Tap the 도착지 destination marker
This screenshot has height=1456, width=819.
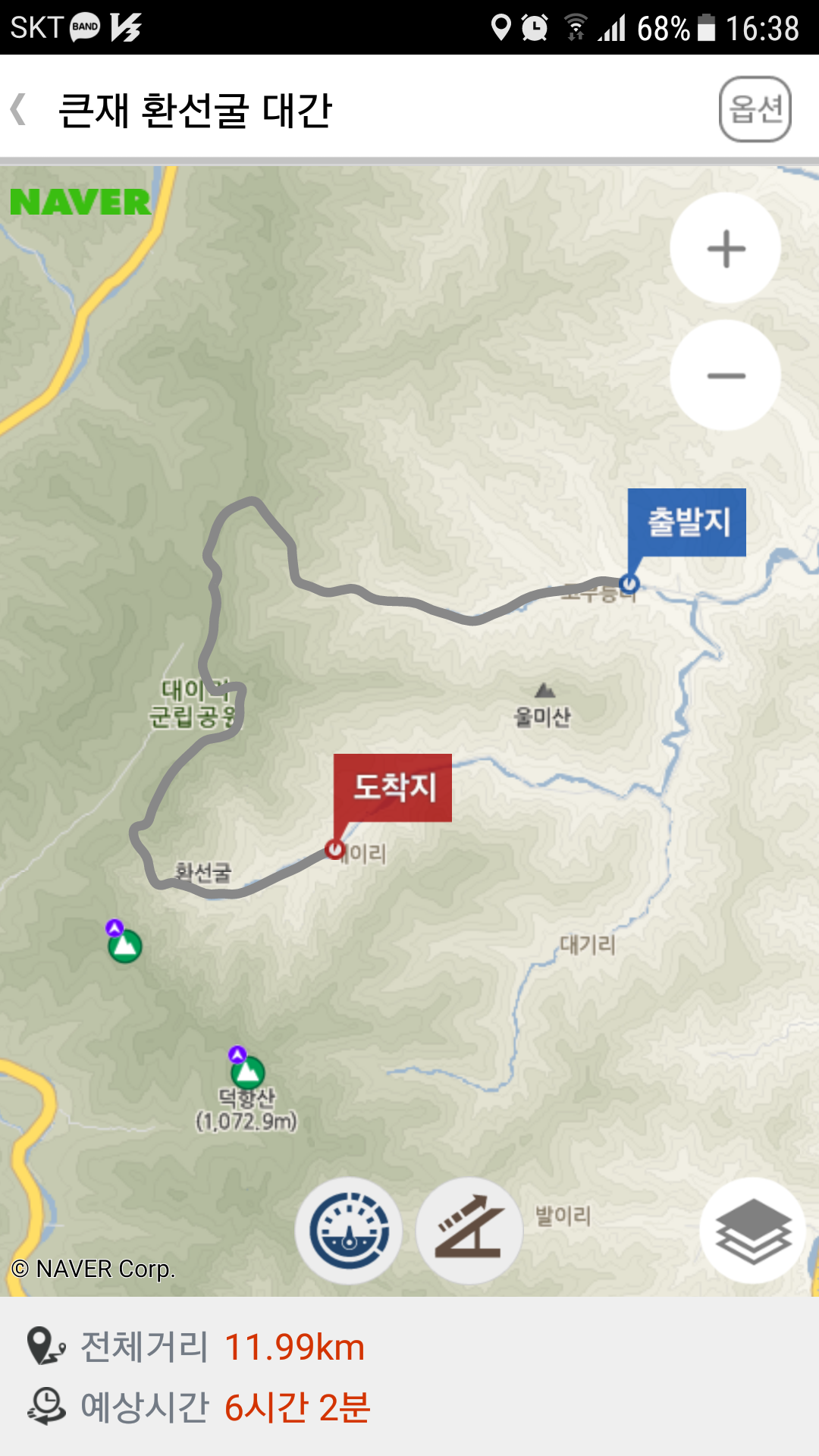393,787
